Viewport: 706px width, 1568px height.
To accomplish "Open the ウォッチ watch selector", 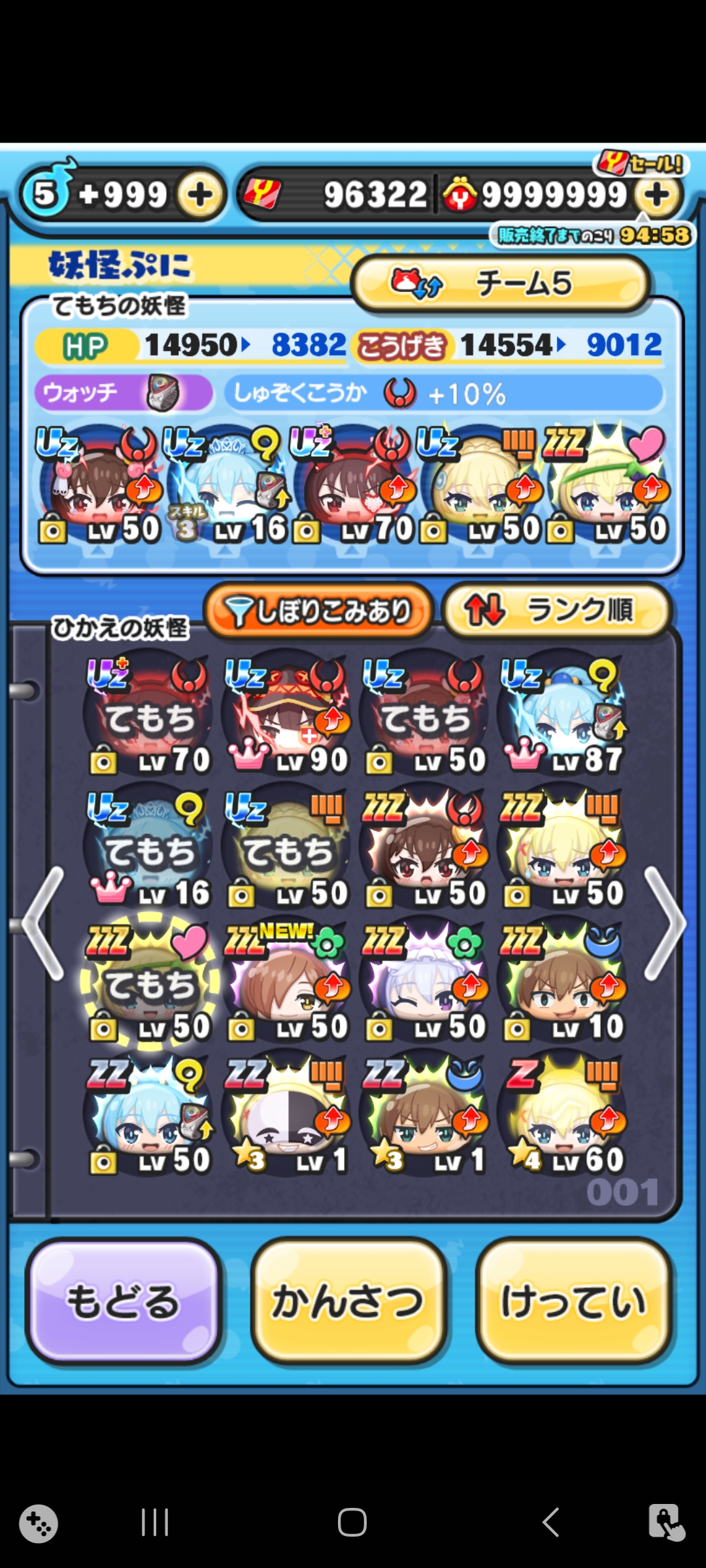I will [x=123, y=393].
